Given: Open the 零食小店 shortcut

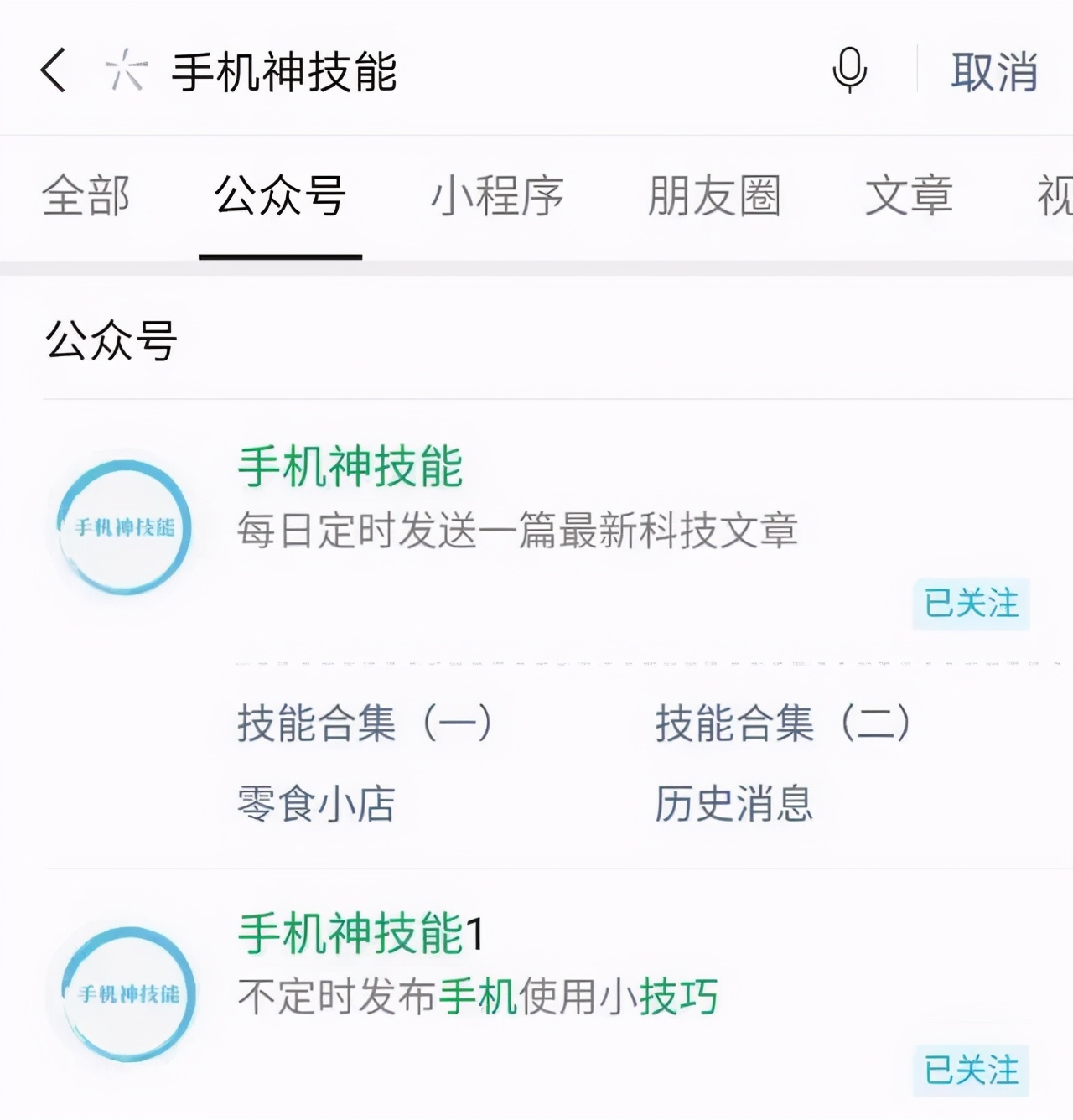Looking at the screenshot, I should point(315,803).
